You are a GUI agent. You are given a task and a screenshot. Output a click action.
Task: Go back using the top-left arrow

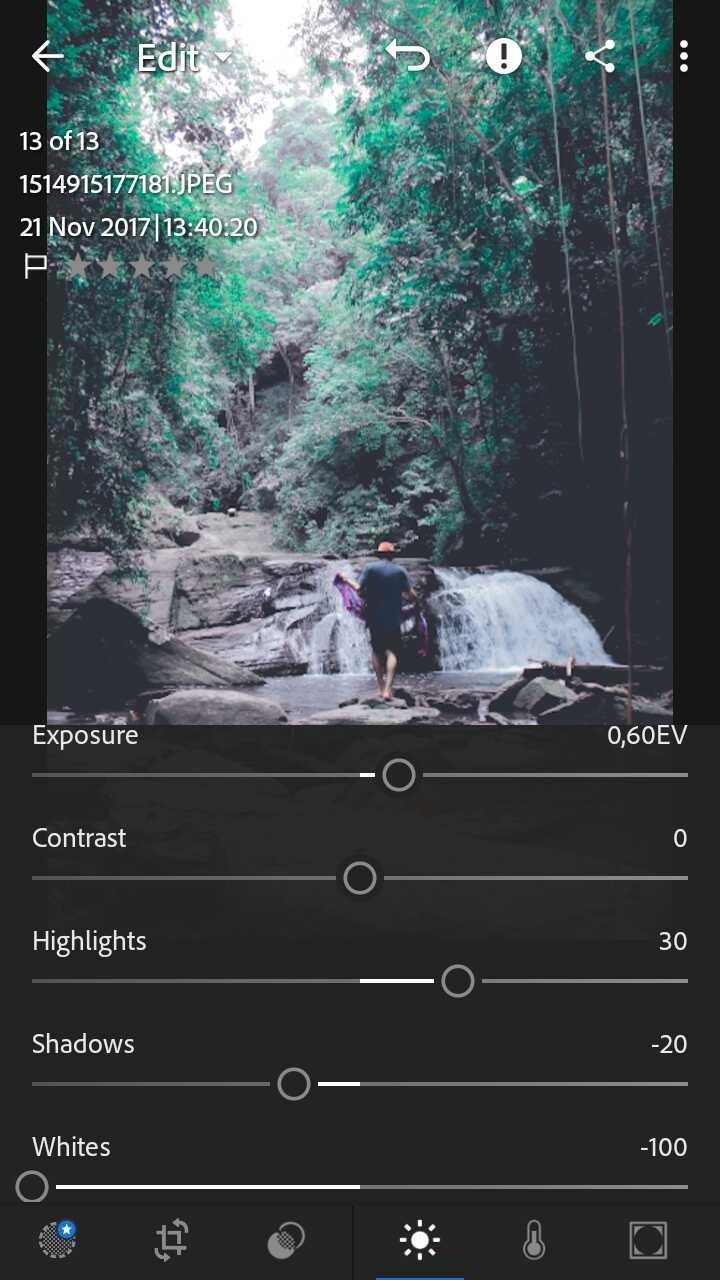(47, 57)
